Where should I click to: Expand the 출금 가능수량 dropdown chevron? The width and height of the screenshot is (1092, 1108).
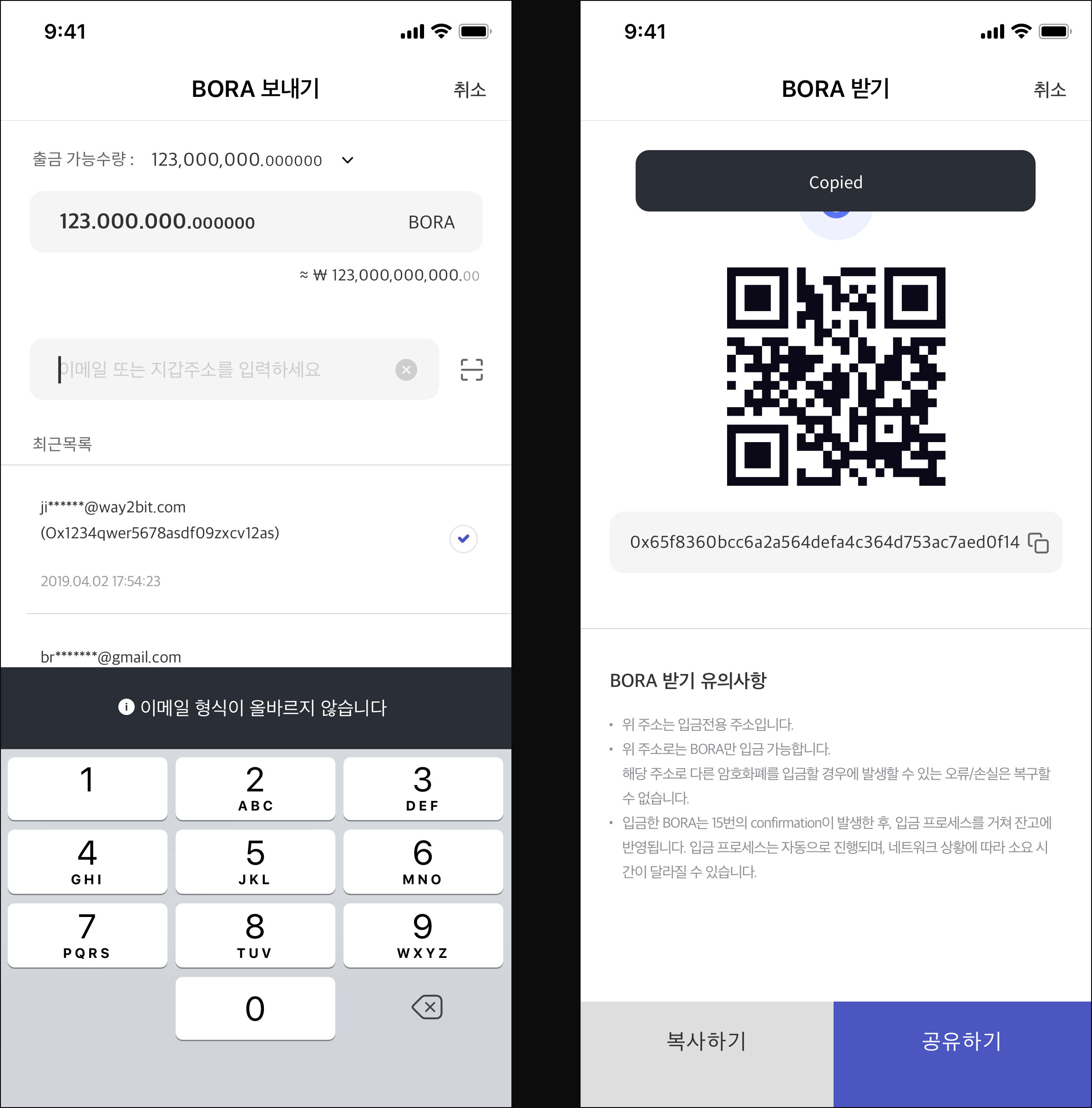[x=348, y=160]
